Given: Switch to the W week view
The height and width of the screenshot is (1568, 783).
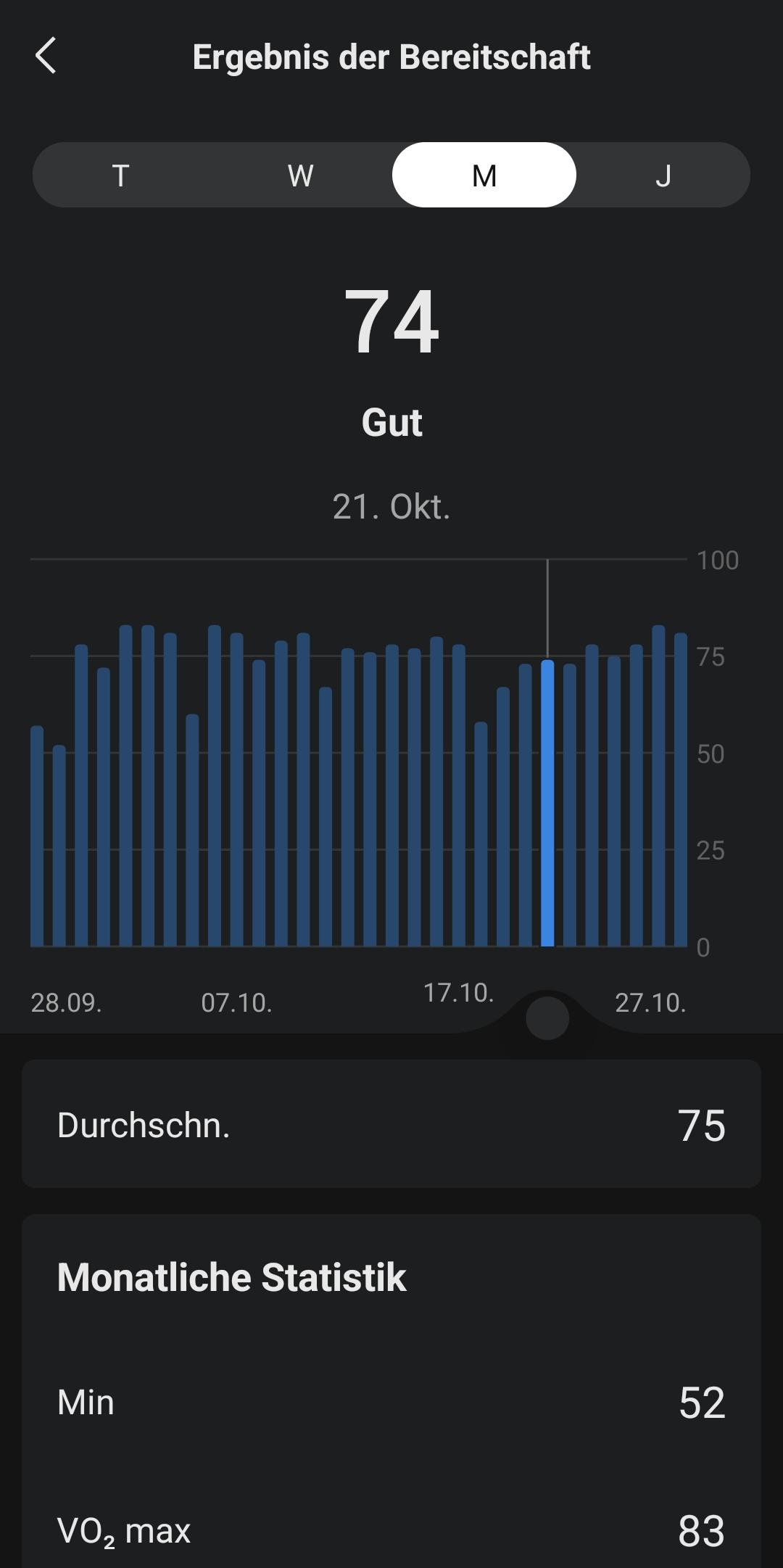Looking at the screenshot, I should 301,175.
